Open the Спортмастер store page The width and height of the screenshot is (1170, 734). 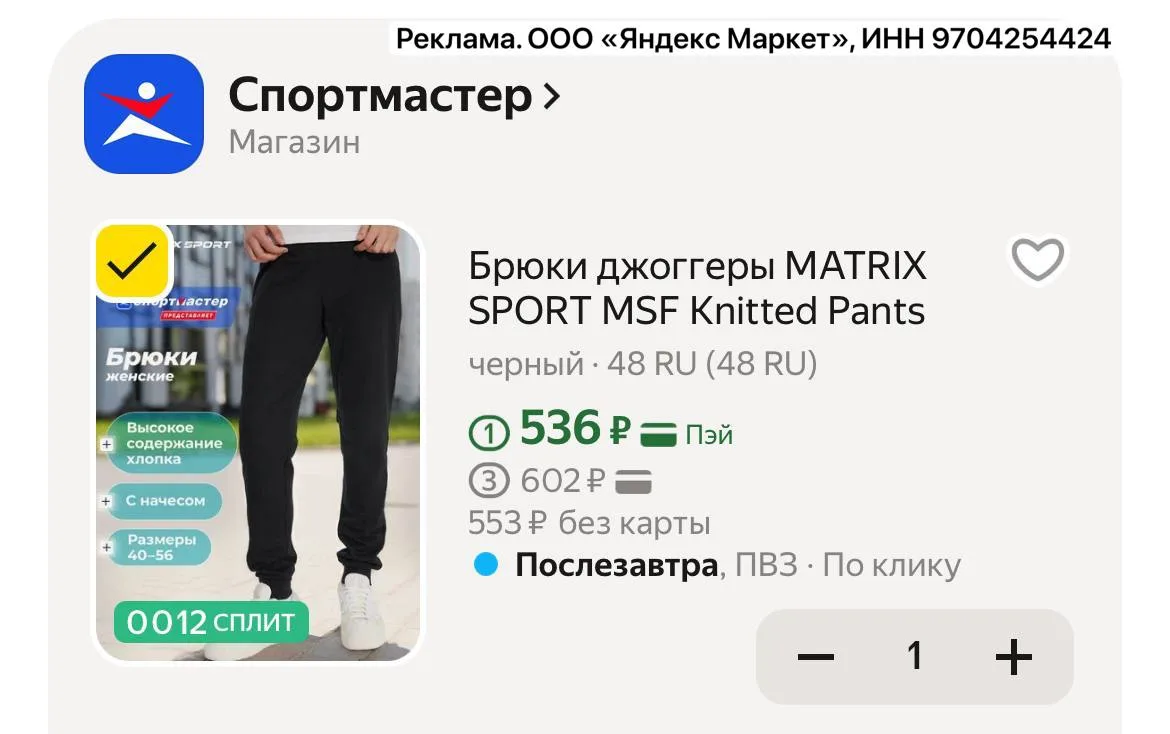click(x=394, y=97)
